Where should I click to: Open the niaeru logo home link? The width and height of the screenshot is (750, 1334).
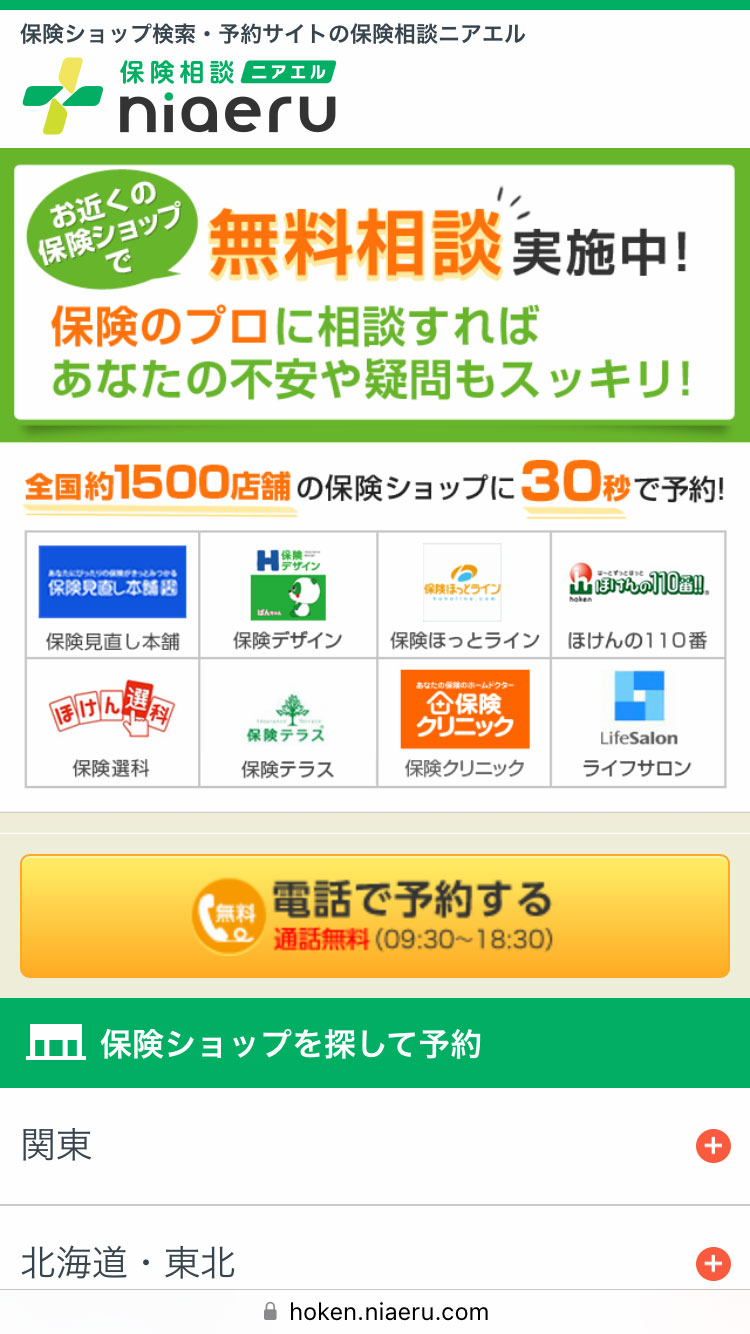coord(180,97)
